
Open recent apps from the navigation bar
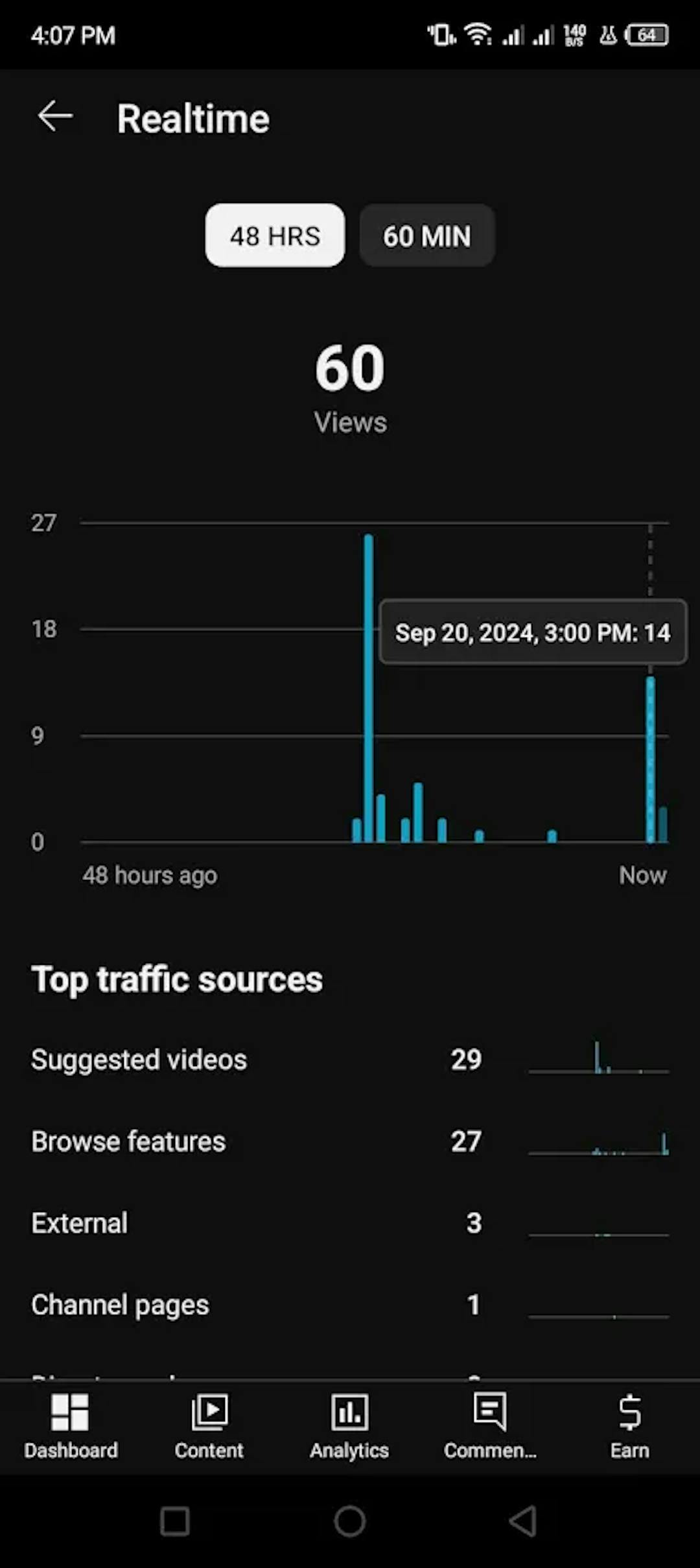pos(175,1521)
